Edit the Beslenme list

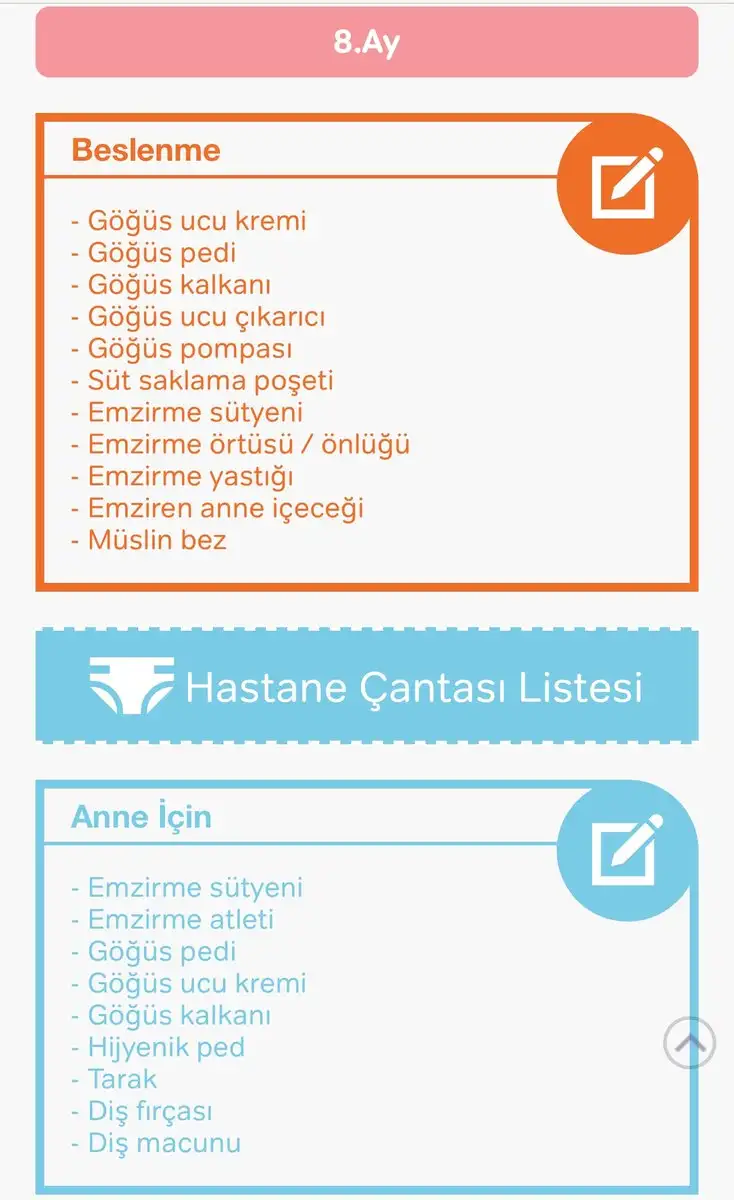627,183
